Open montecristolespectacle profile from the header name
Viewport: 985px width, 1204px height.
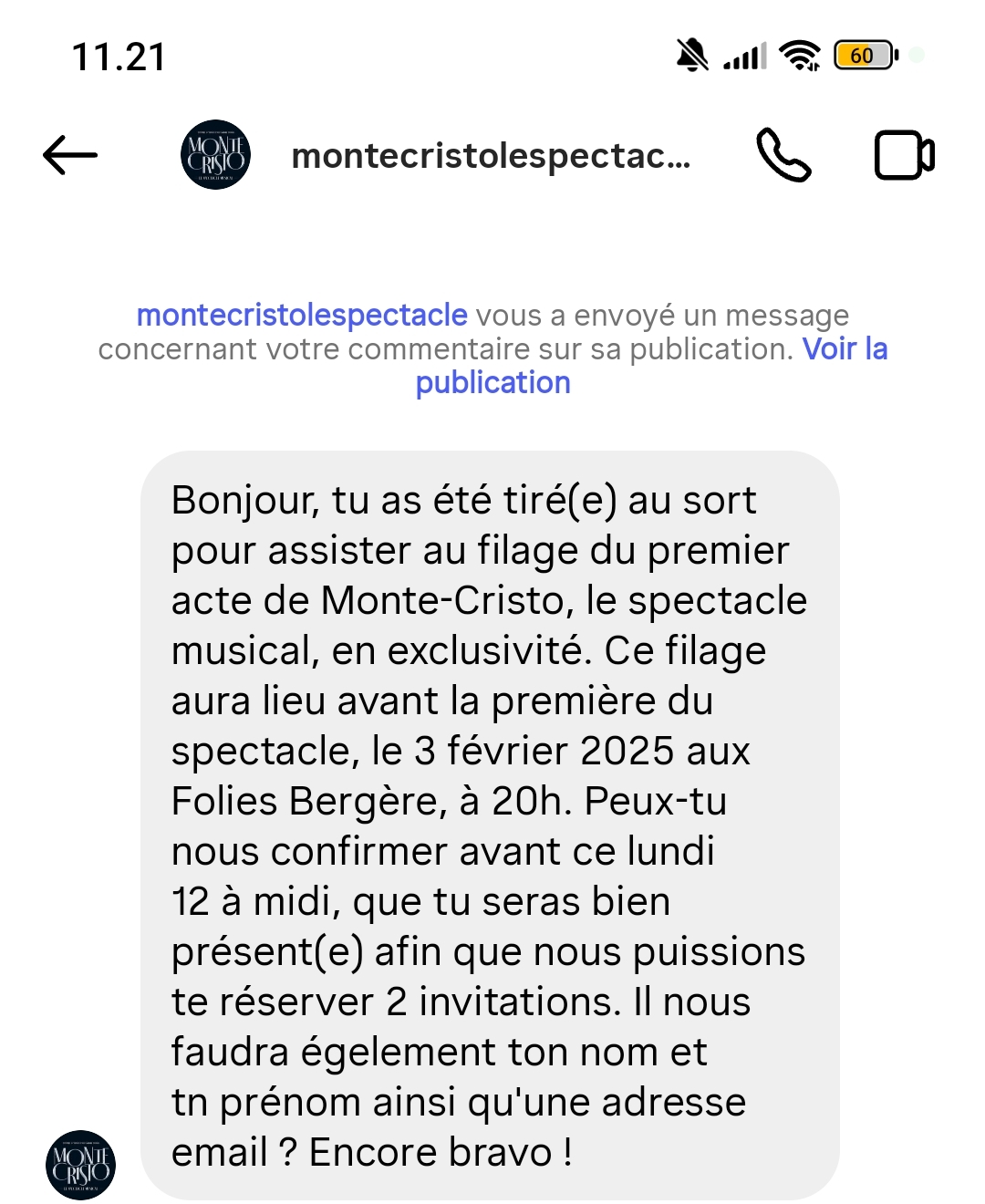pyautogui.click(x=491, y=156)
